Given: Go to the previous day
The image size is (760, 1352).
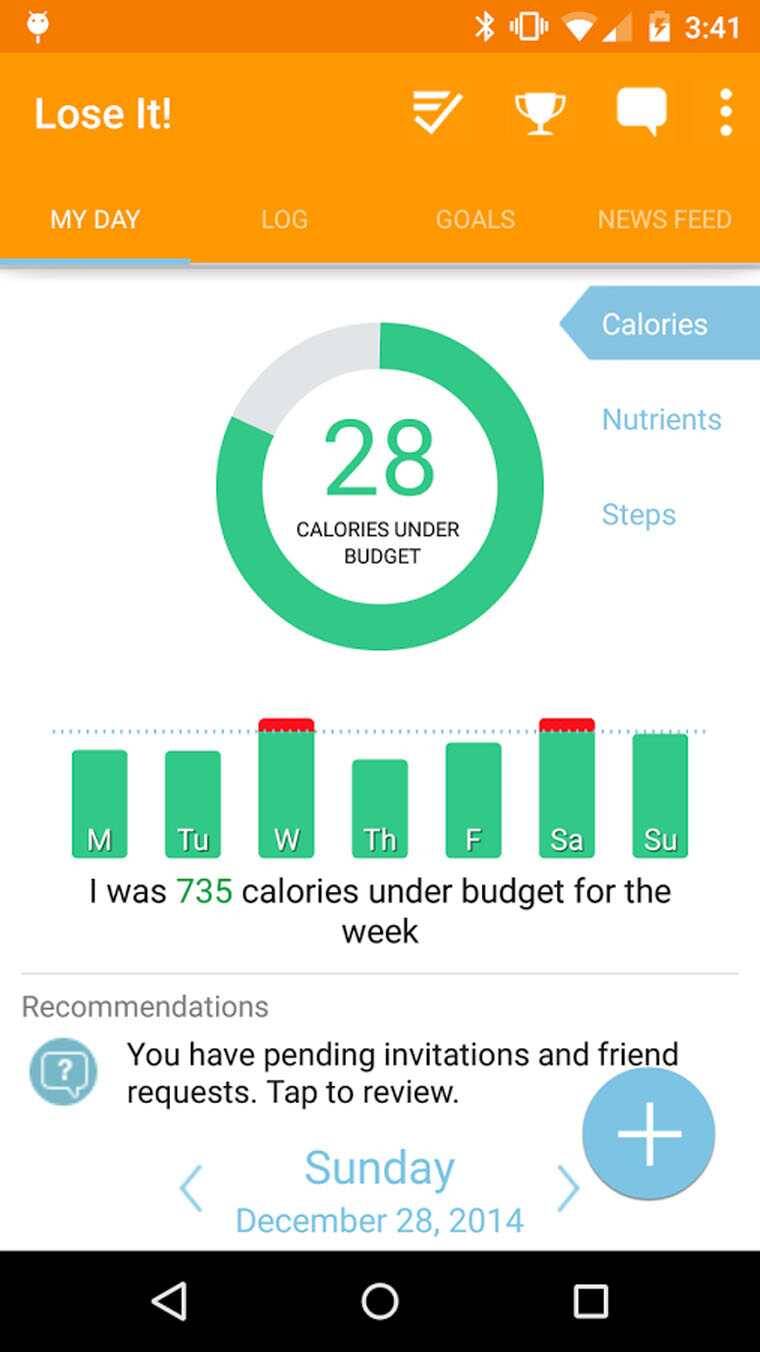Looking at the screenshot, I should pyautogui.click(x=191, y=1189).
